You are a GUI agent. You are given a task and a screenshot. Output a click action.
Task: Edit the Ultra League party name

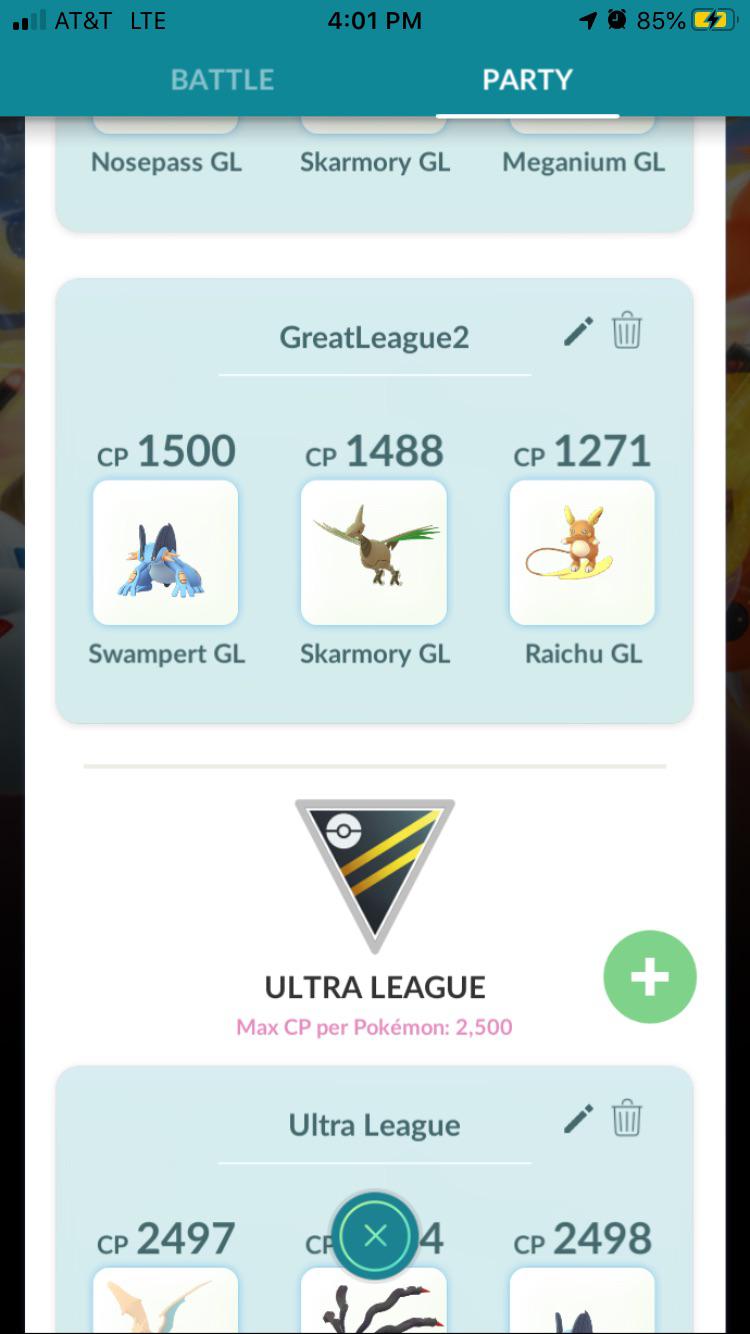click(578, 1120)
